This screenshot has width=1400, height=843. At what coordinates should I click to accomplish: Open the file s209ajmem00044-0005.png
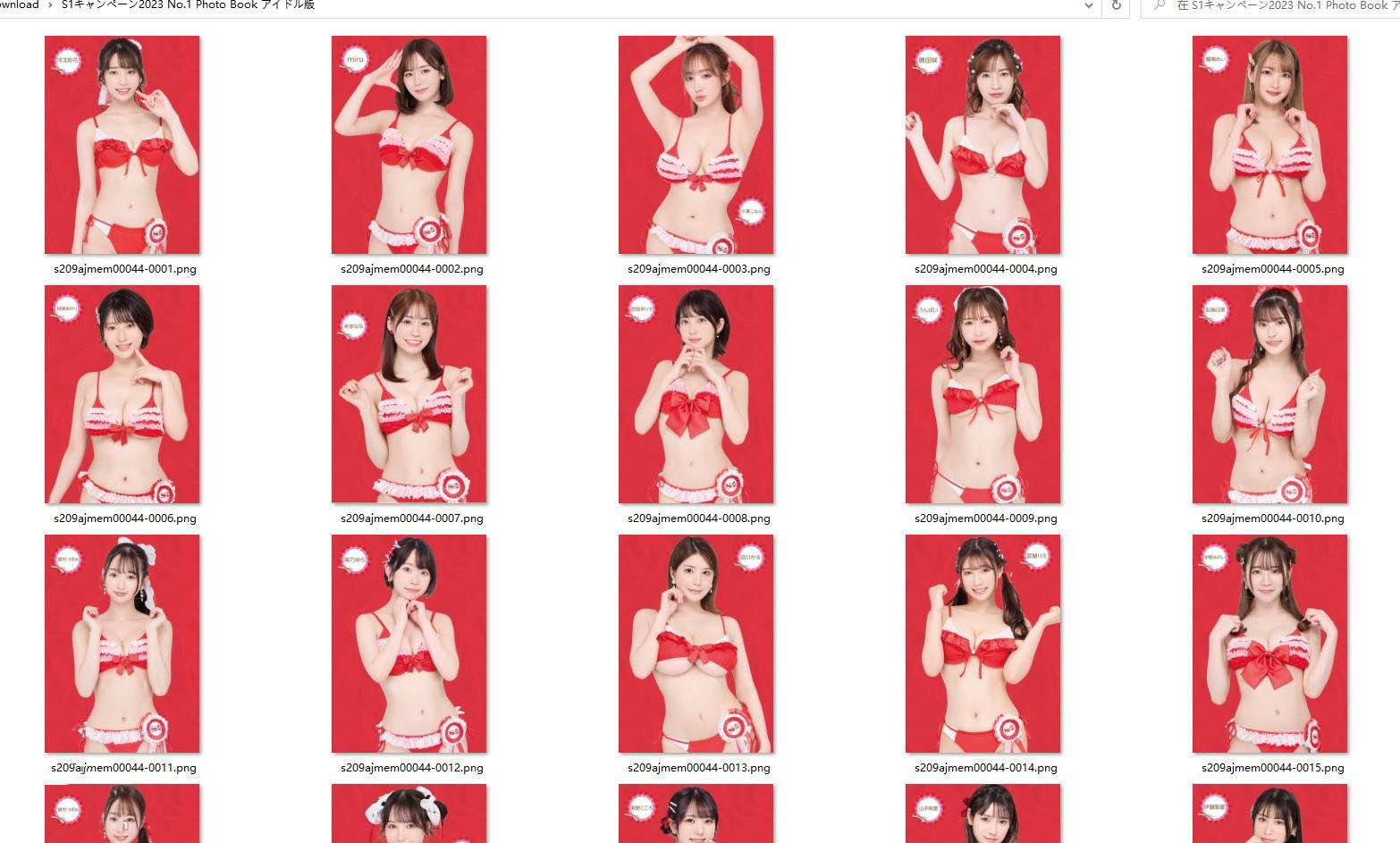tap(1270, 145)
